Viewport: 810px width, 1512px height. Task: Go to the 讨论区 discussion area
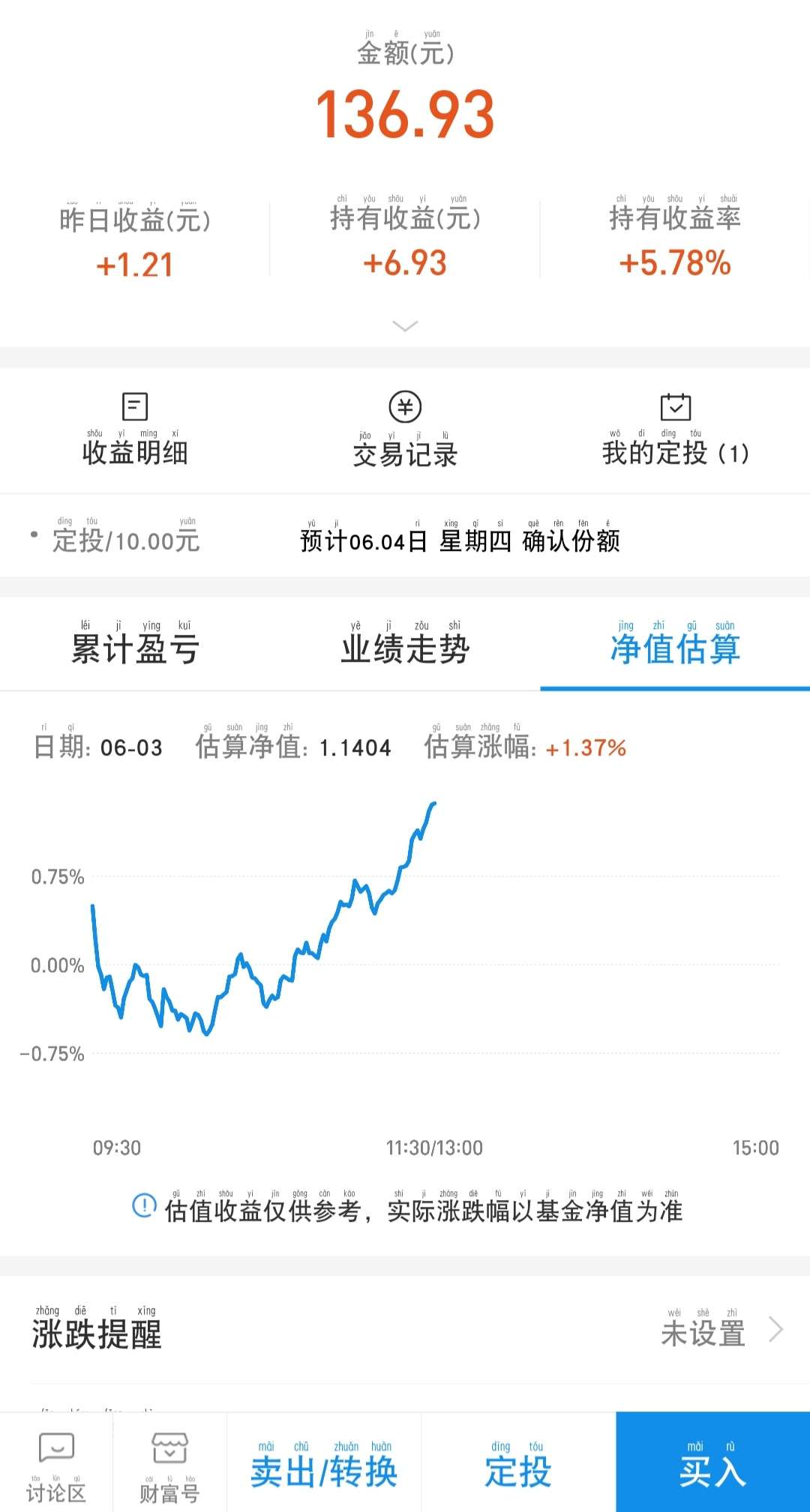tap(56, 1463)
